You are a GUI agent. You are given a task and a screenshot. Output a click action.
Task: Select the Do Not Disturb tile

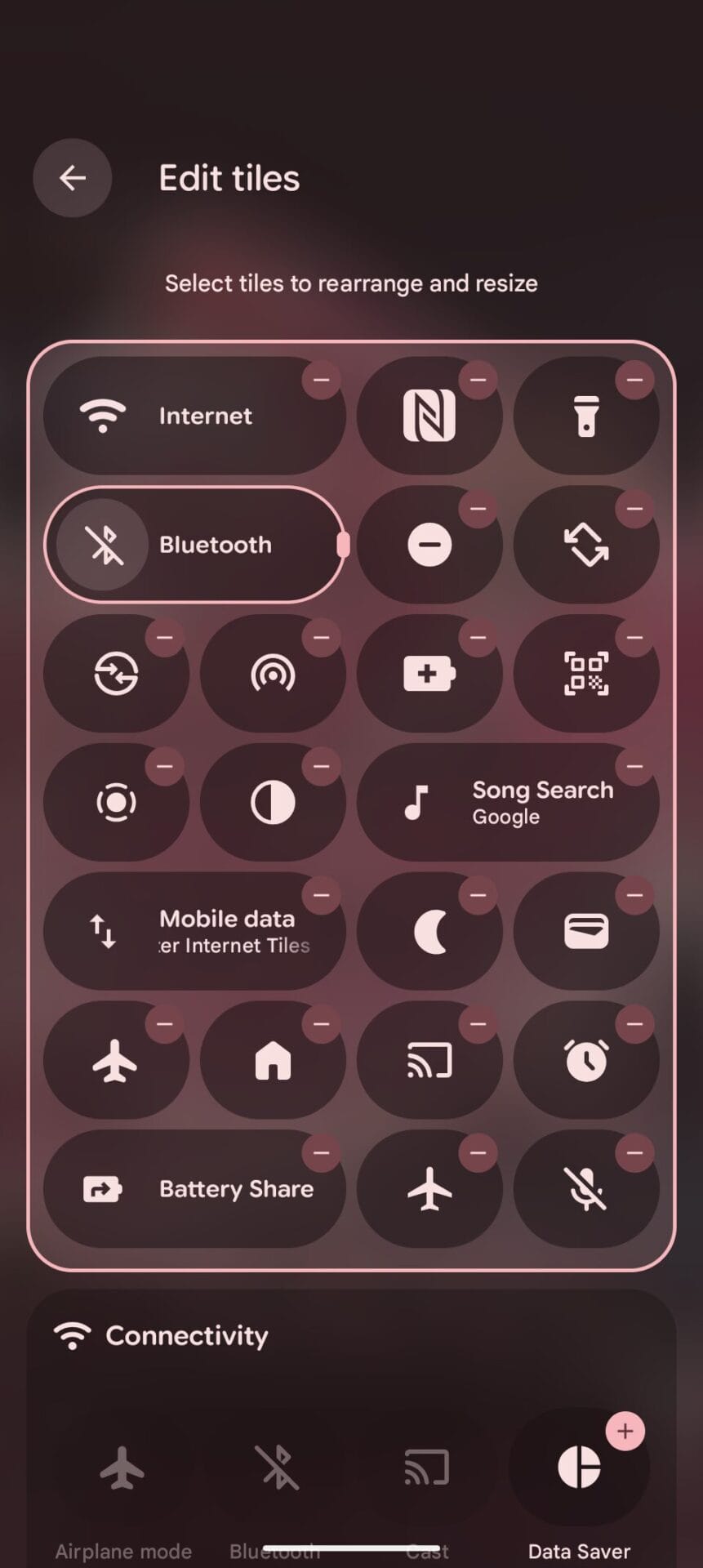(x=429, y=545)
